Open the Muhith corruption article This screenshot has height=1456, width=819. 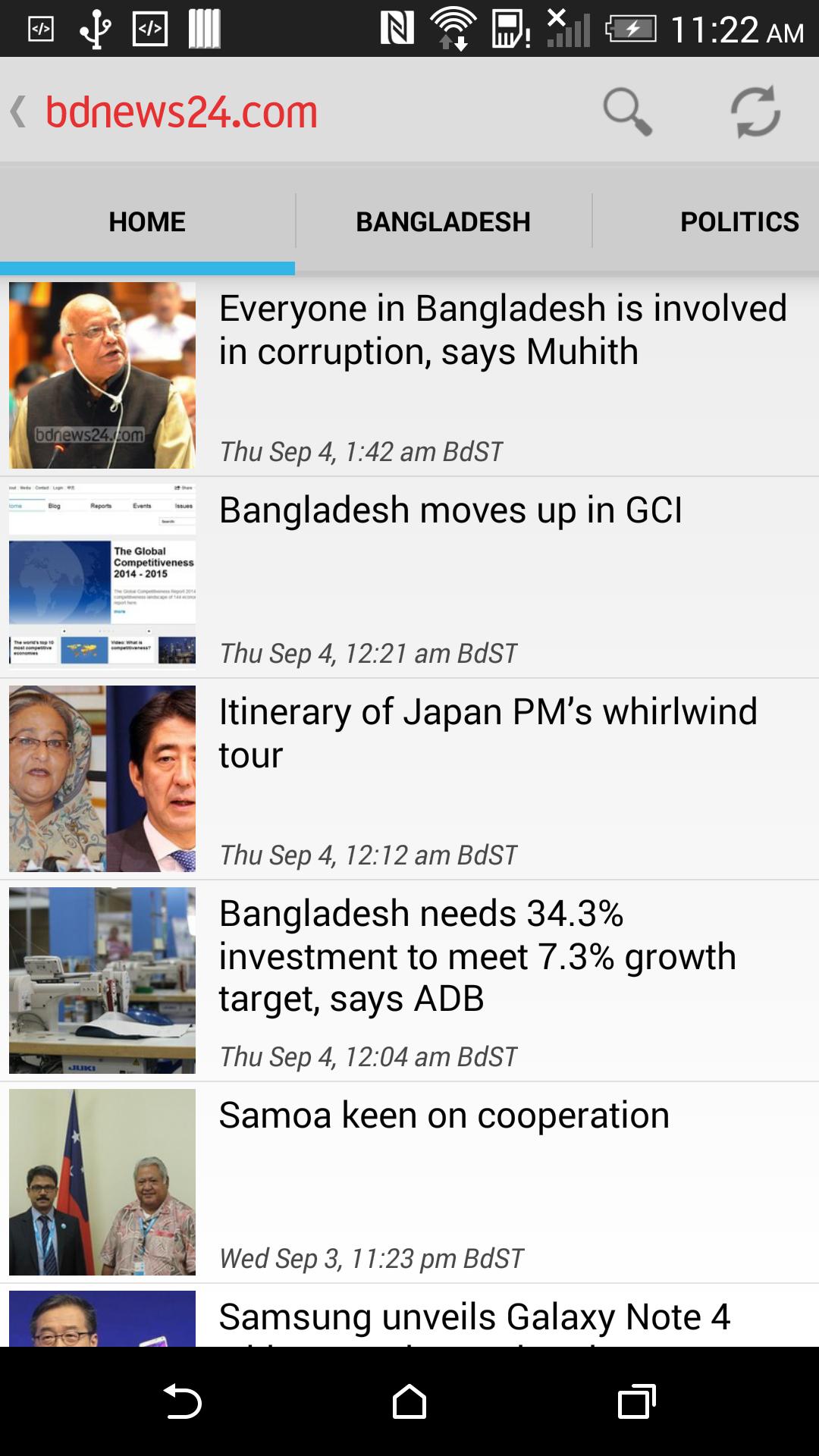[x=409, y=375]
